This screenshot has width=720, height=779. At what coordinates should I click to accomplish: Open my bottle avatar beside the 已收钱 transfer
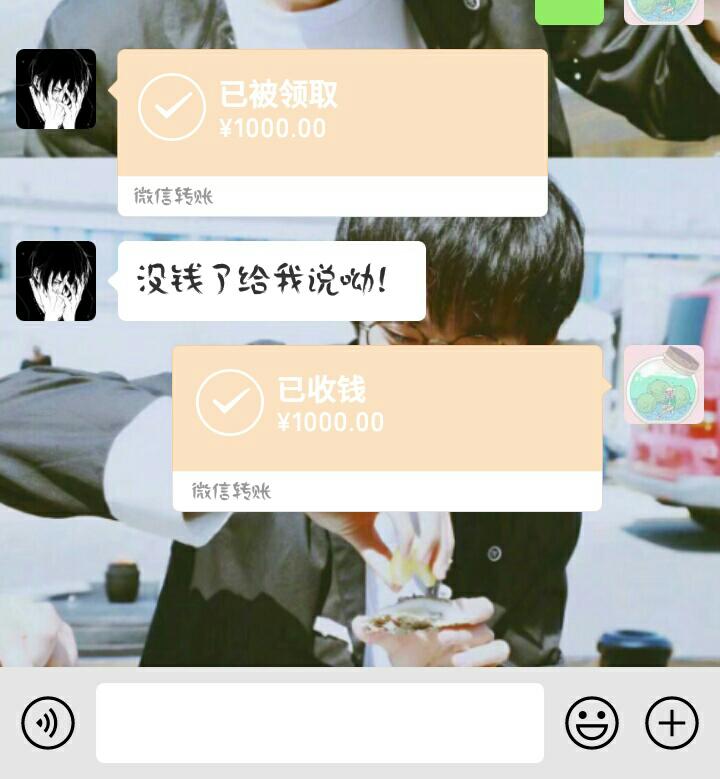[663, 385]
